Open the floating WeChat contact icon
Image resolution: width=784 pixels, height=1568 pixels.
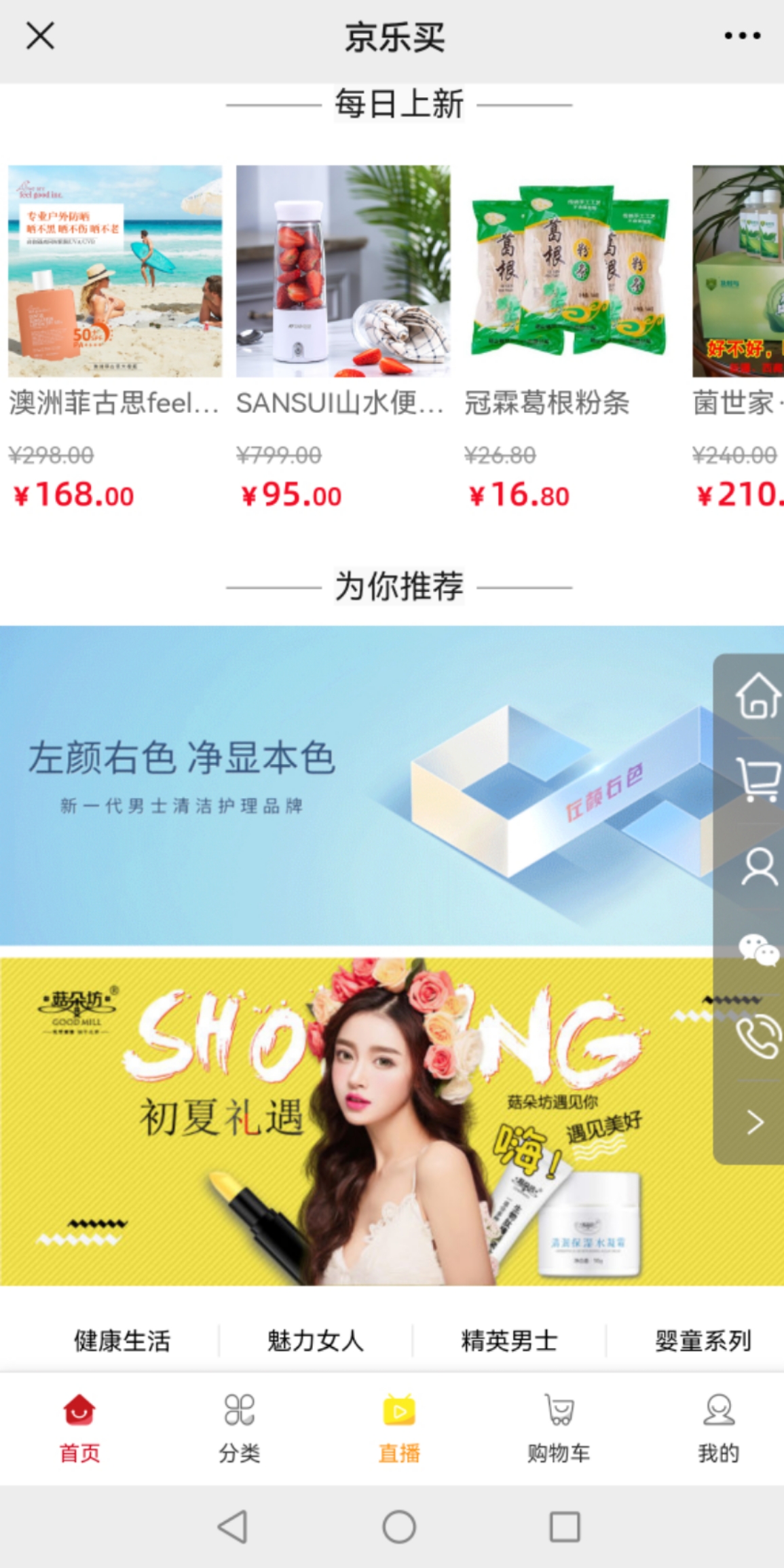757,949
